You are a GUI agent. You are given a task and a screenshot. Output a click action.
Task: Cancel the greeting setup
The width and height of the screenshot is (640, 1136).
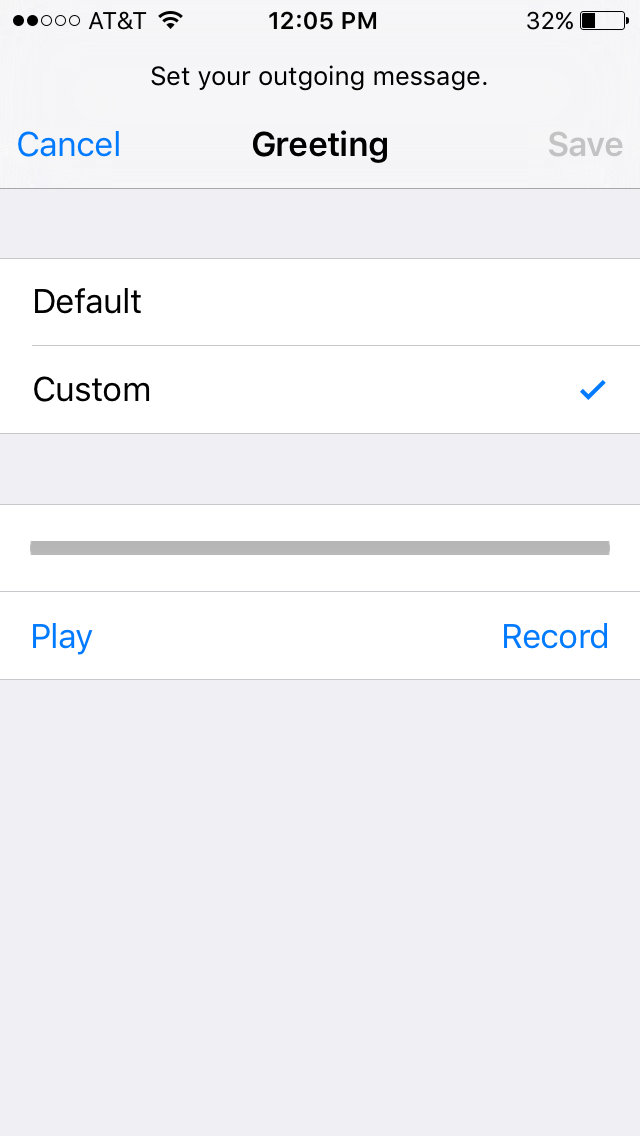[x=69, y=145]
